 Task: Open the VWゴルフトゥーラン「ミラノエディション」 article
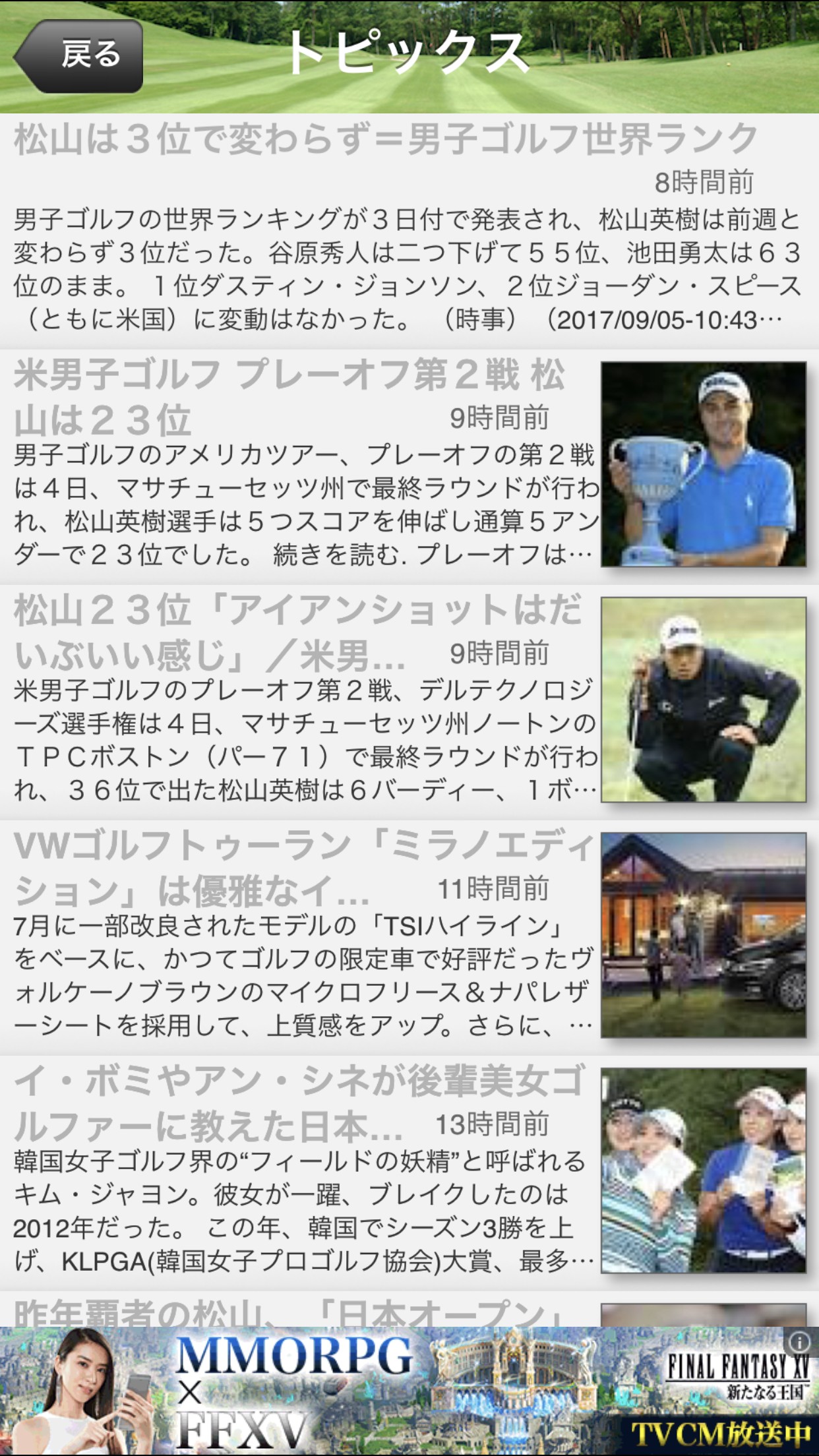[409, 938]
